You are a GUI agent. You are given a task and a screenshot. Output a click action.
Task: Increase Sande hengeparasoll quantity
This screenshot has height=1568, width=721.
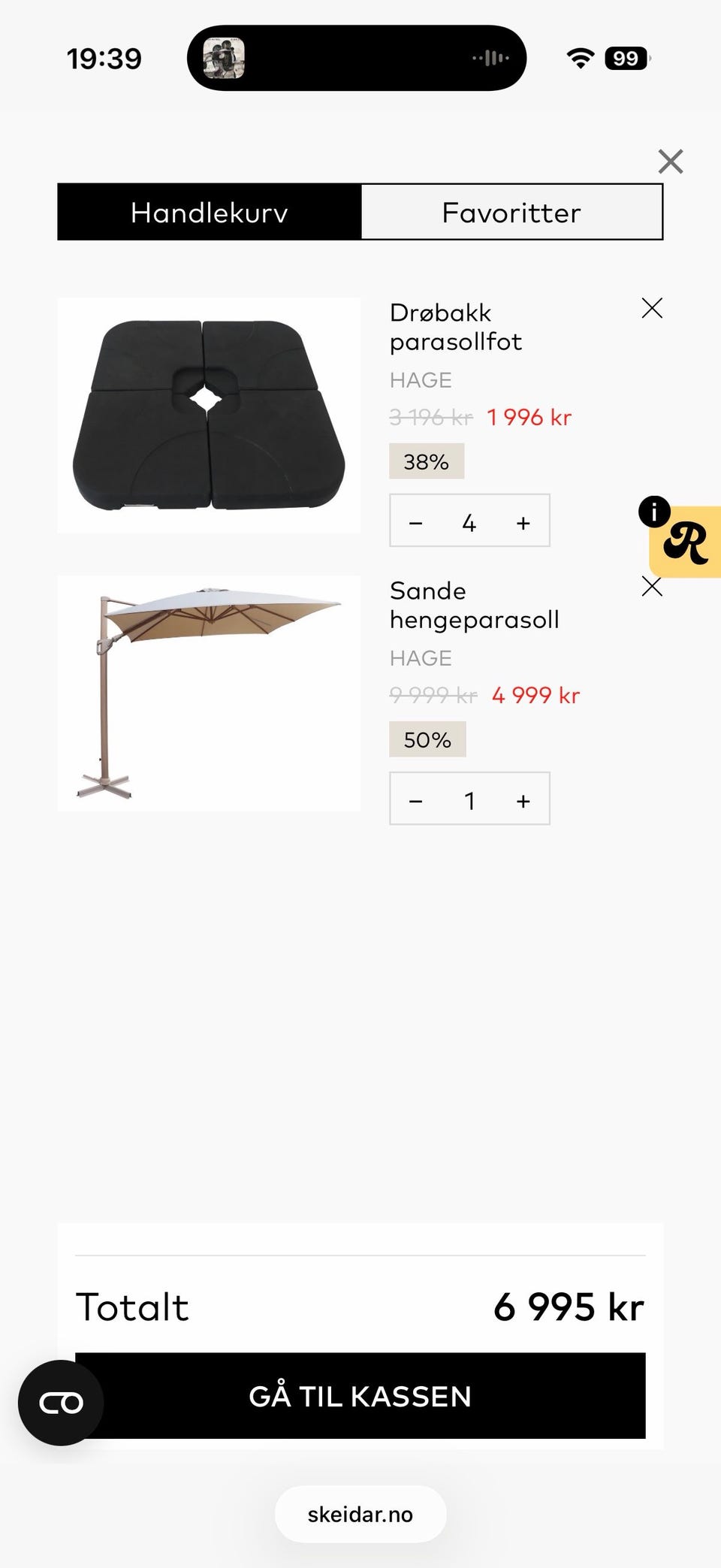click(x=523, y=800)
